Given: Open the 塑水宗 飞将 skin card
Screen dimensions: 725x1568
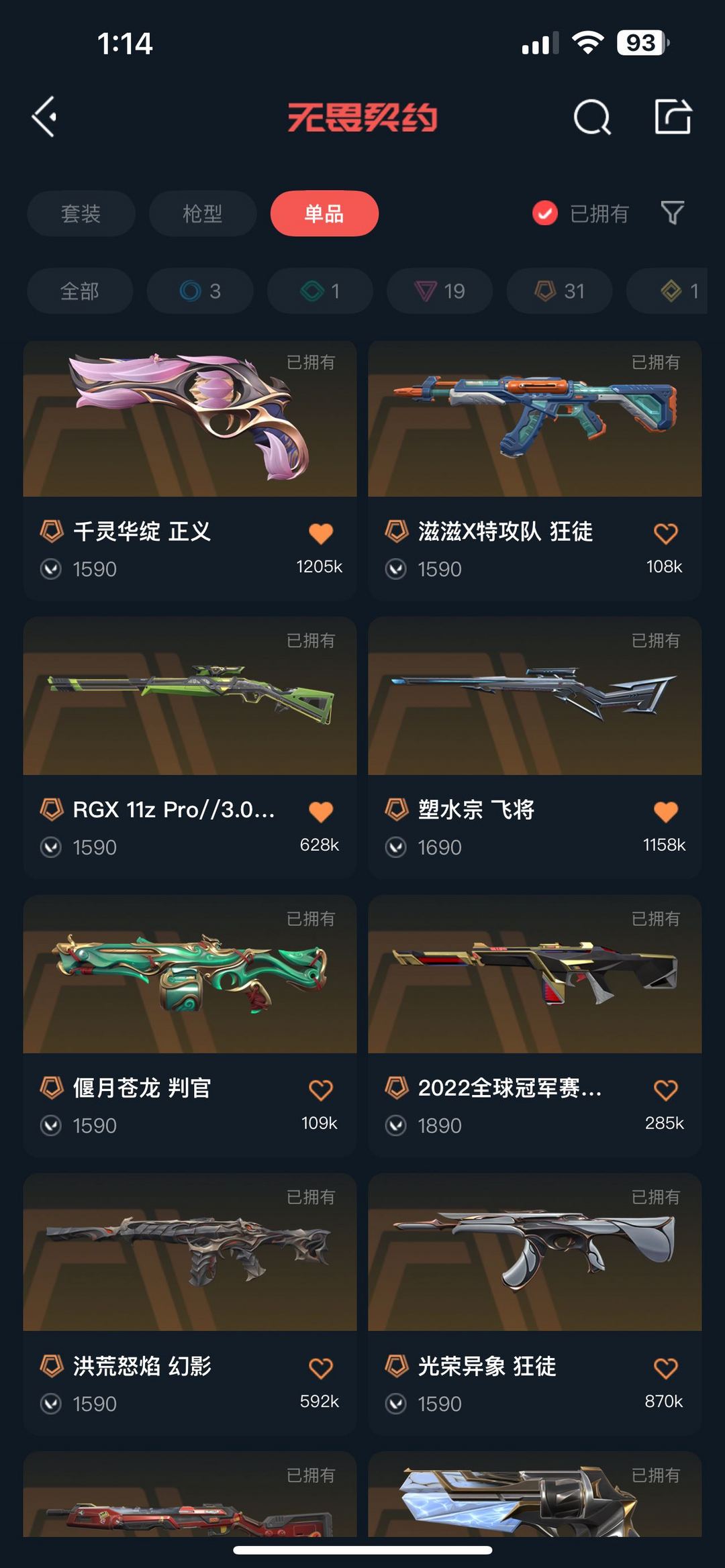Looking at the screenshot, I should click(x=535, y=747).
